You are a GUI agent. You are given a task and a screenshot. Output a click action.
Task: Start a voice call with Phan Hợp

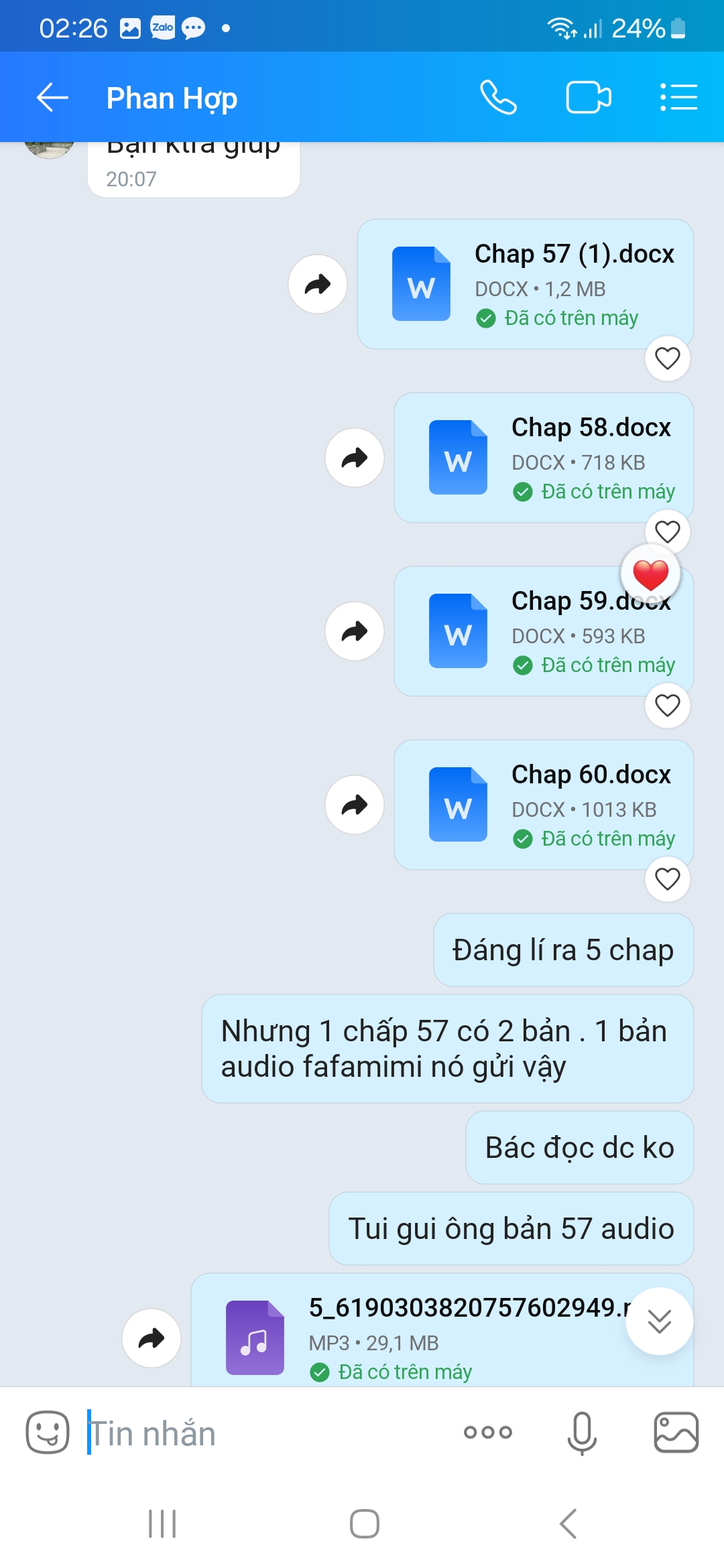tap(498, 98)
